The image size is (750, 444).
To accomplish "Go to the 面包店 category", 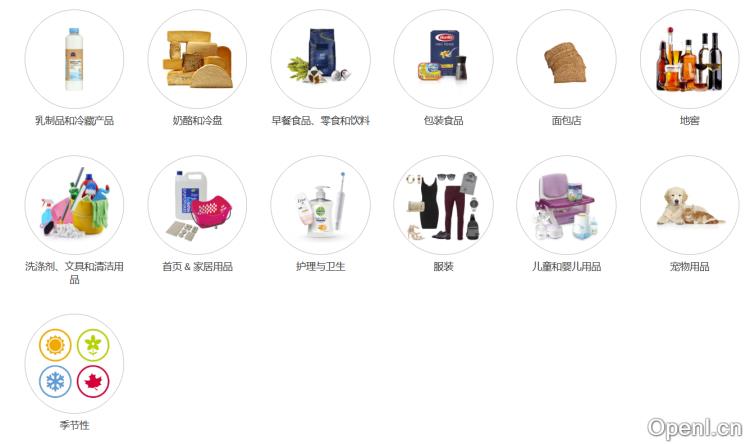I will click(x=566, y=60).
